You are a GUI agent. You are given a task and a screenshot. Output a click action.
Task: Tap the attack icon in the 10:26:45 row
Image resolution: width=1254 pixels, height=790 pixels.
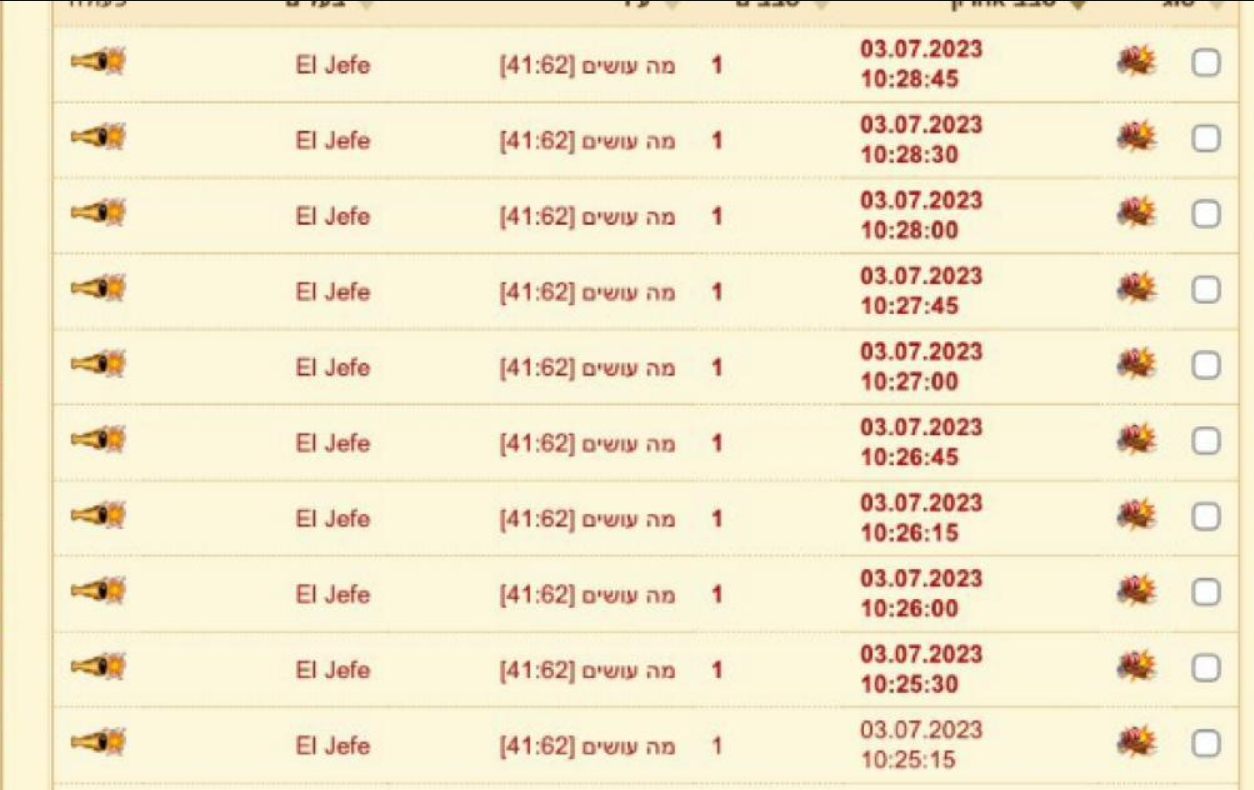(x=1136, y=440)
